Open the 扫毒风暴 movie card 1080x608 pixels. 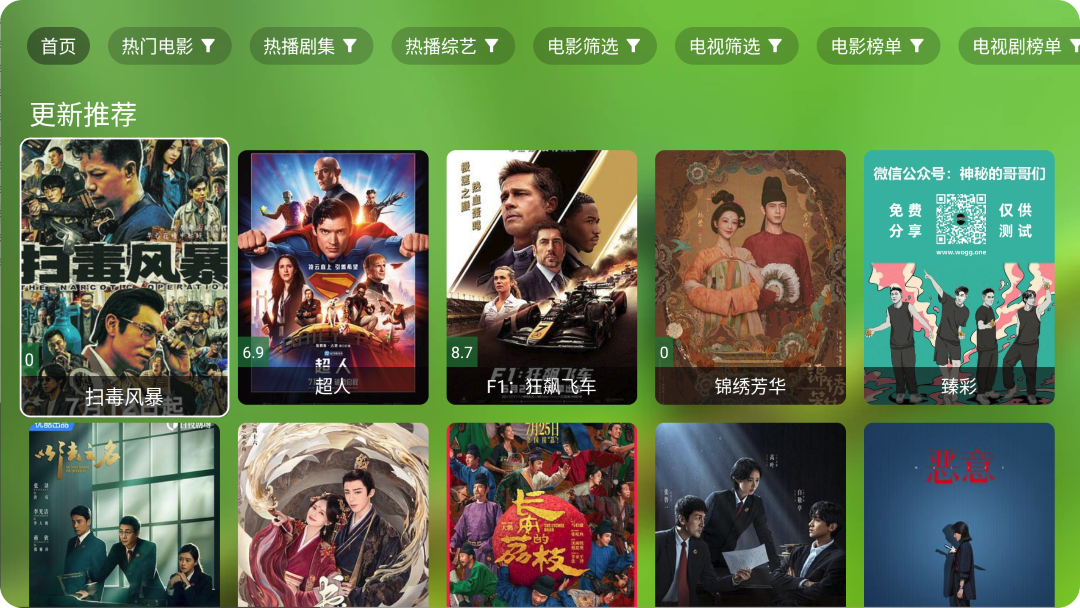point(125,277)
